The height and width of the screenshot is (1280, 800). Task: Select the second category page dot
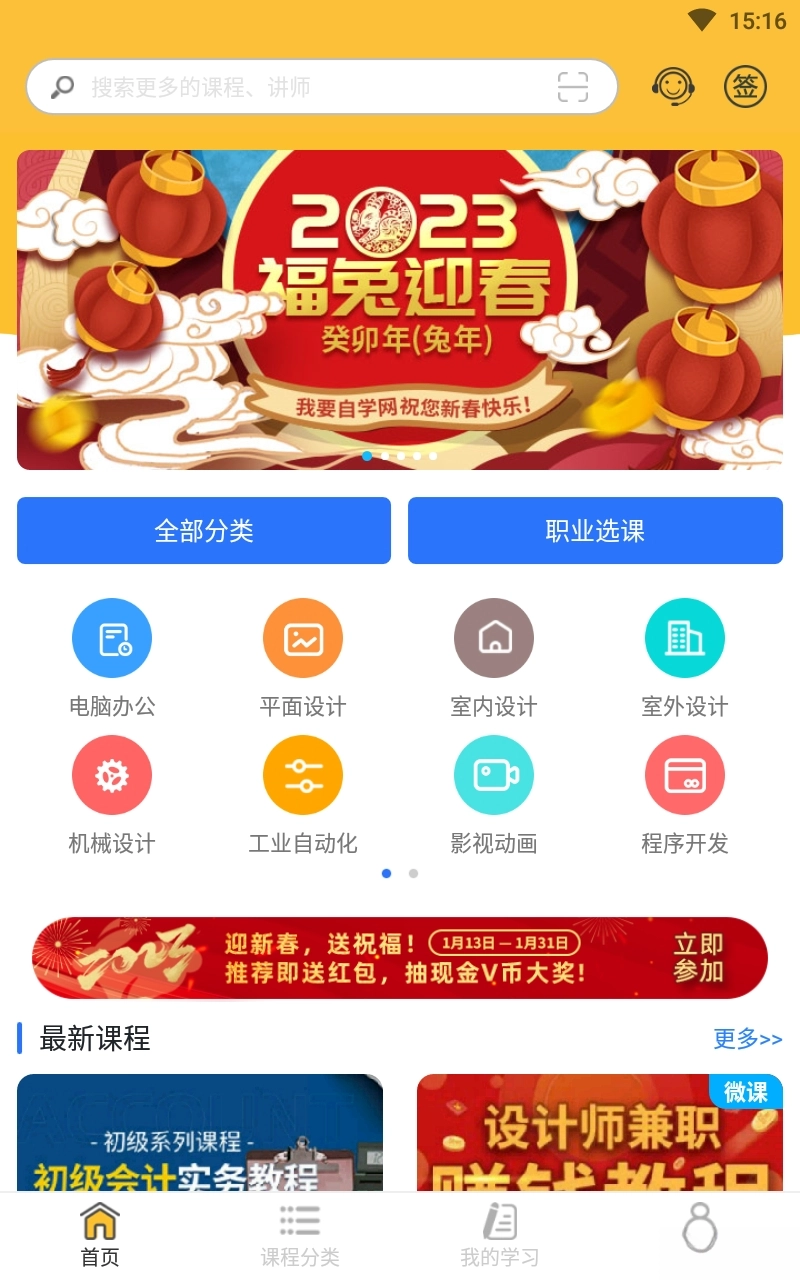(413, 873)
